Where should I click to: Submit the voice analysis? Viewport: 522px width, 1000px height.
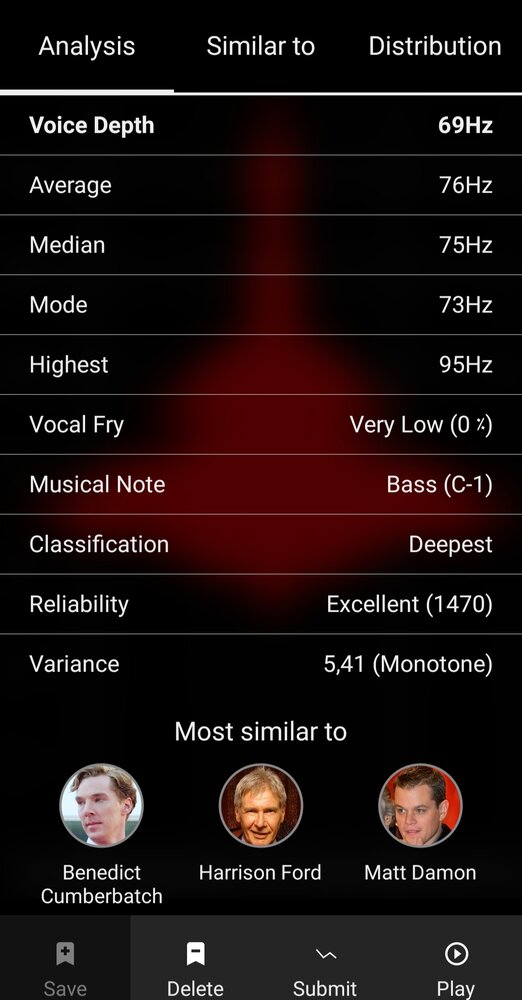pyautogui.click(x=325, y=958)
